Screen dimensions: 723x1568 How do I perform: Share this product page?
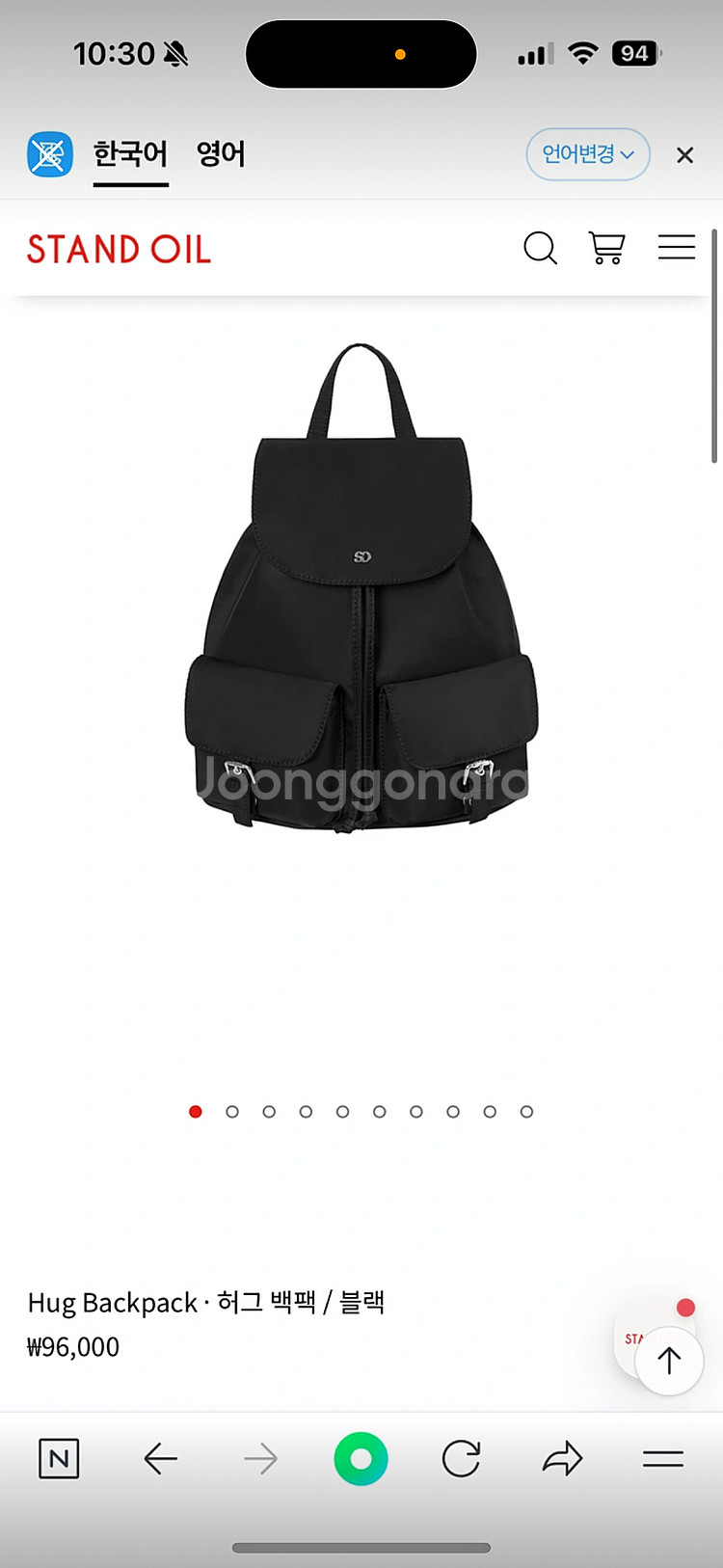pos(562,1459)
